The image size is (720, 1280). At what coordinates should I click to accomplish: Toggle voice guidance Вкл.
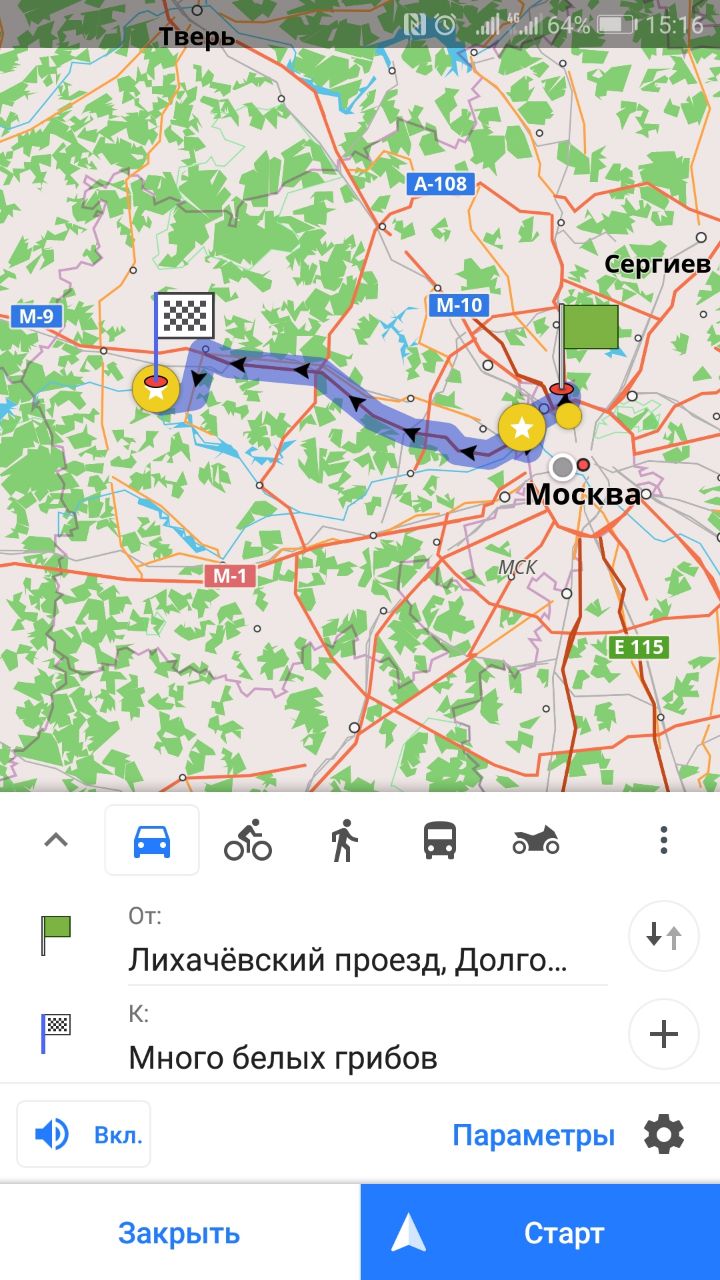tap(84, 1135)
